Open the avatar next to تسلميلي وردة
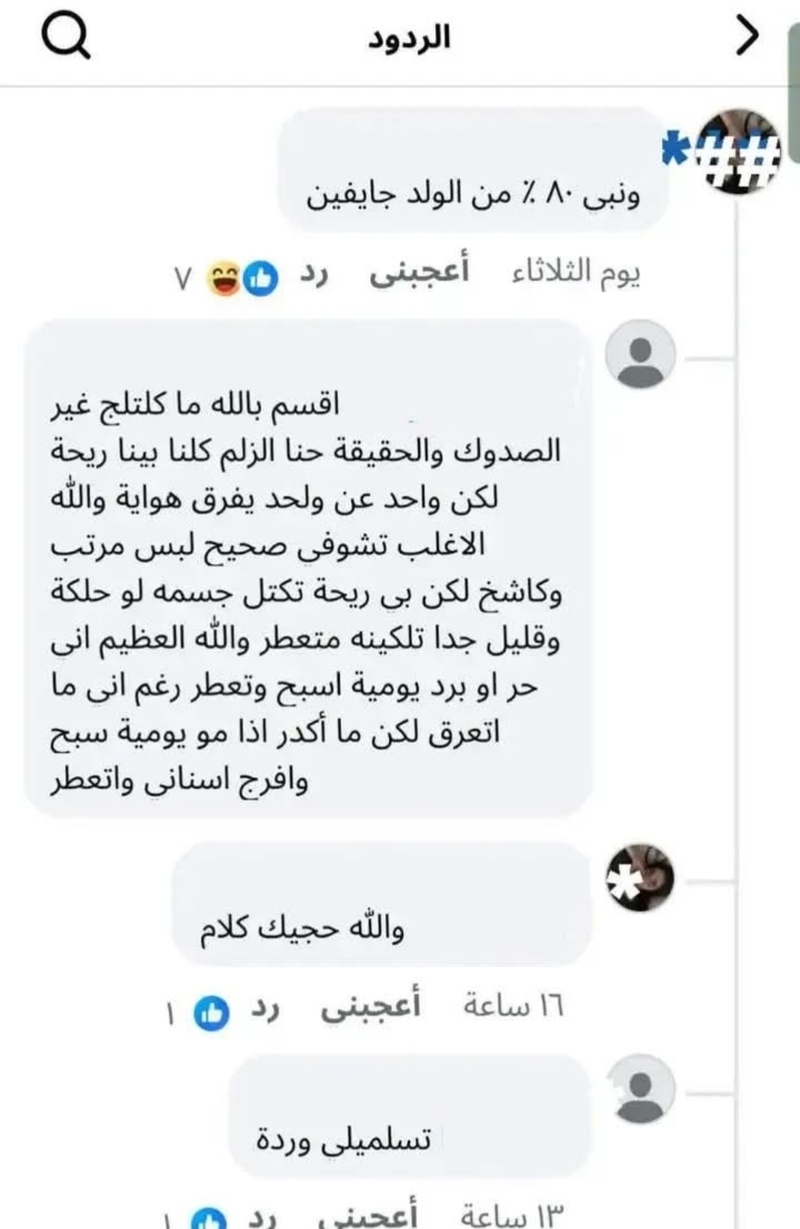 [642, 1090]
